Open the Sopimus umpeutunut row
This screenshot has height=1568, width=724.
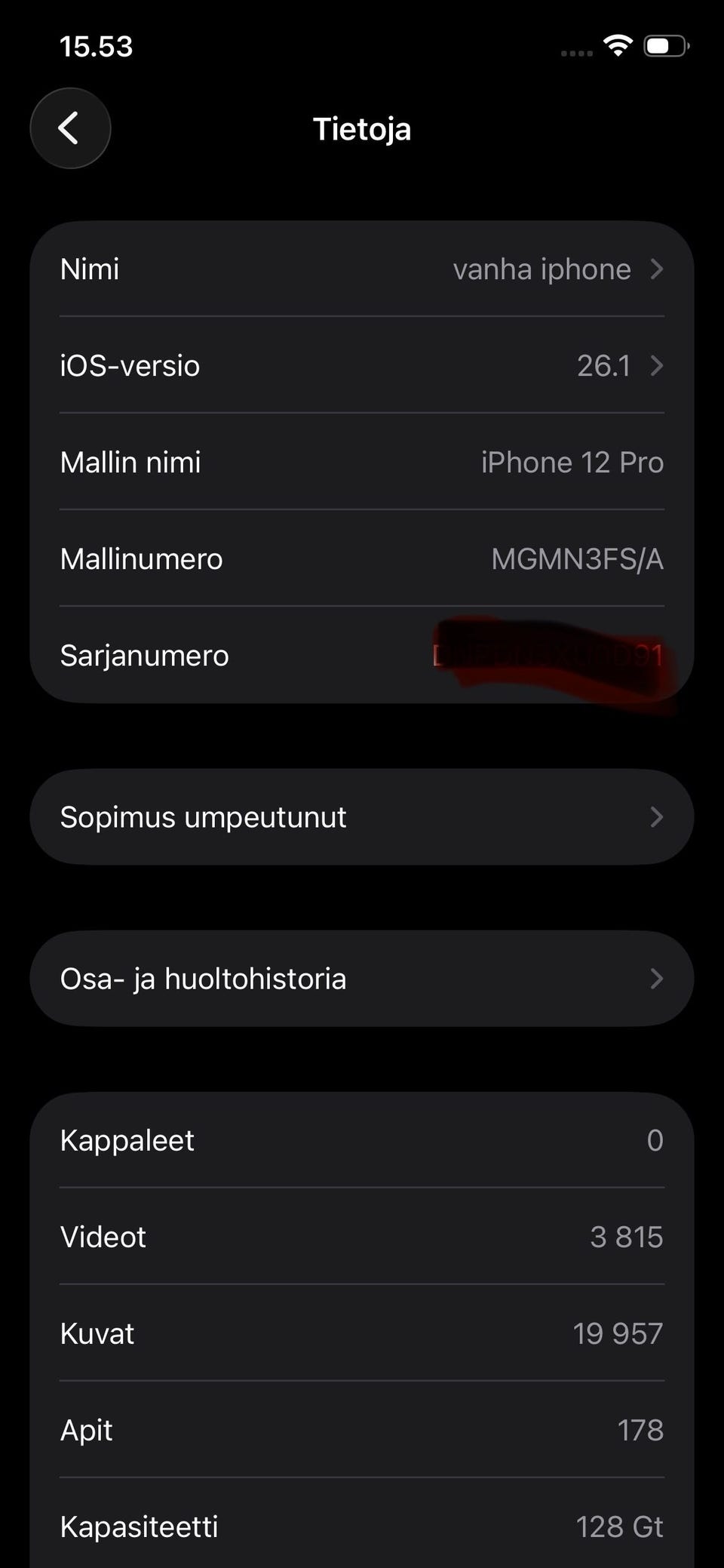click(362, 817)
